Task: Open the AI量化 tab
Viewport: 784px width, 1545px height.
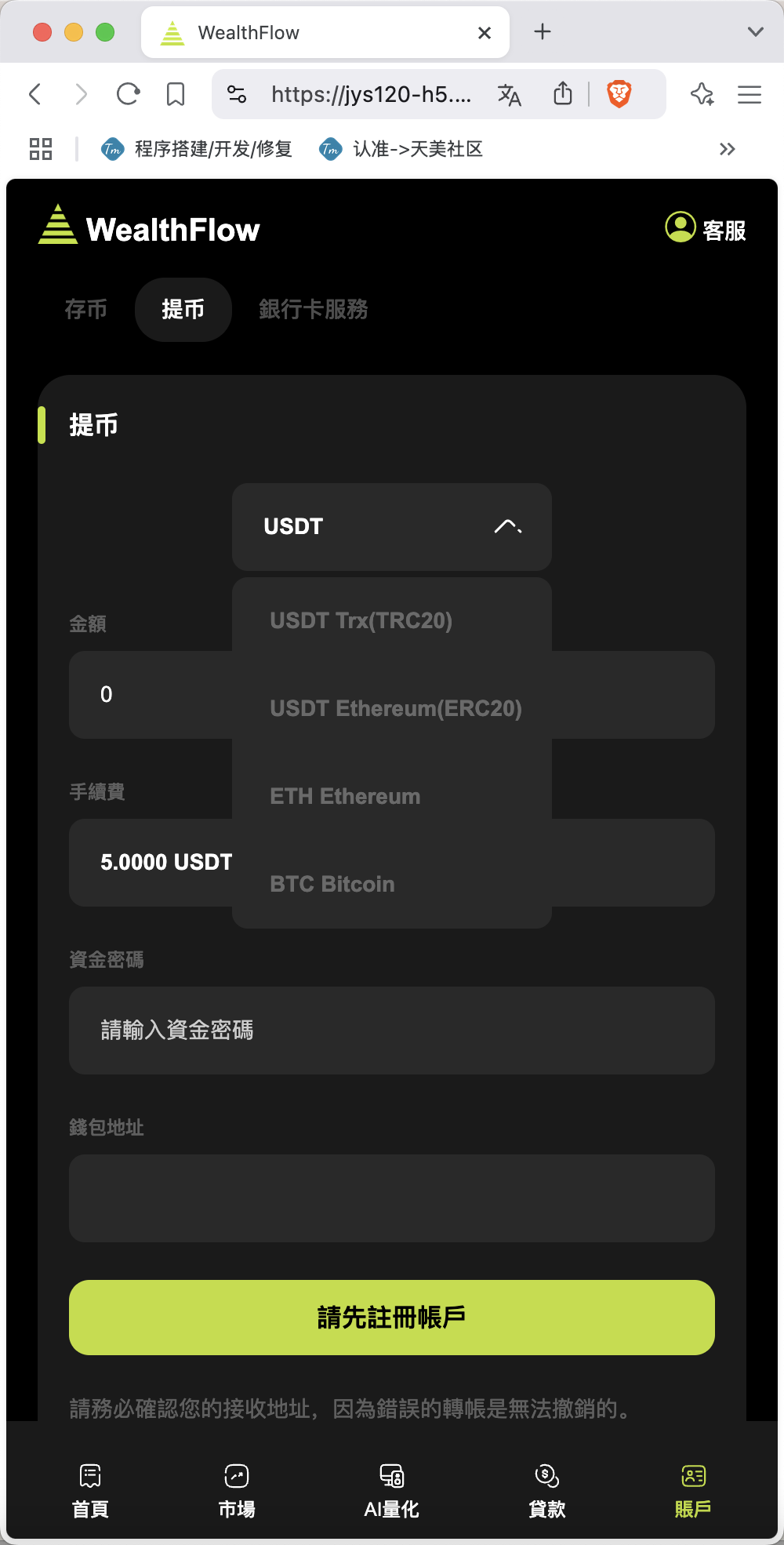Action: [x=392, y=1492]
